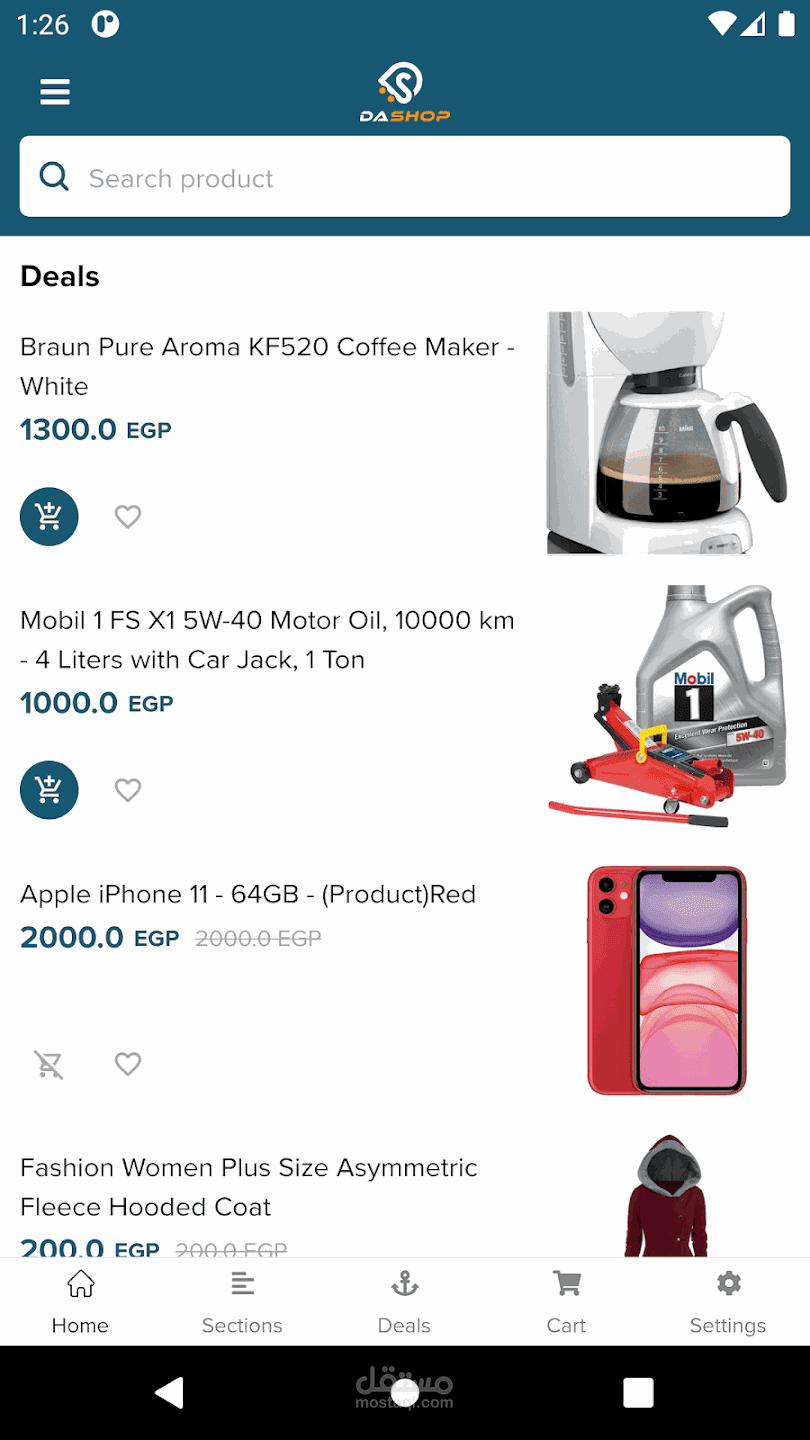Open Settings via the gear icon
This screenshot has height=1440, width=810.
(x=728, y=1283)
